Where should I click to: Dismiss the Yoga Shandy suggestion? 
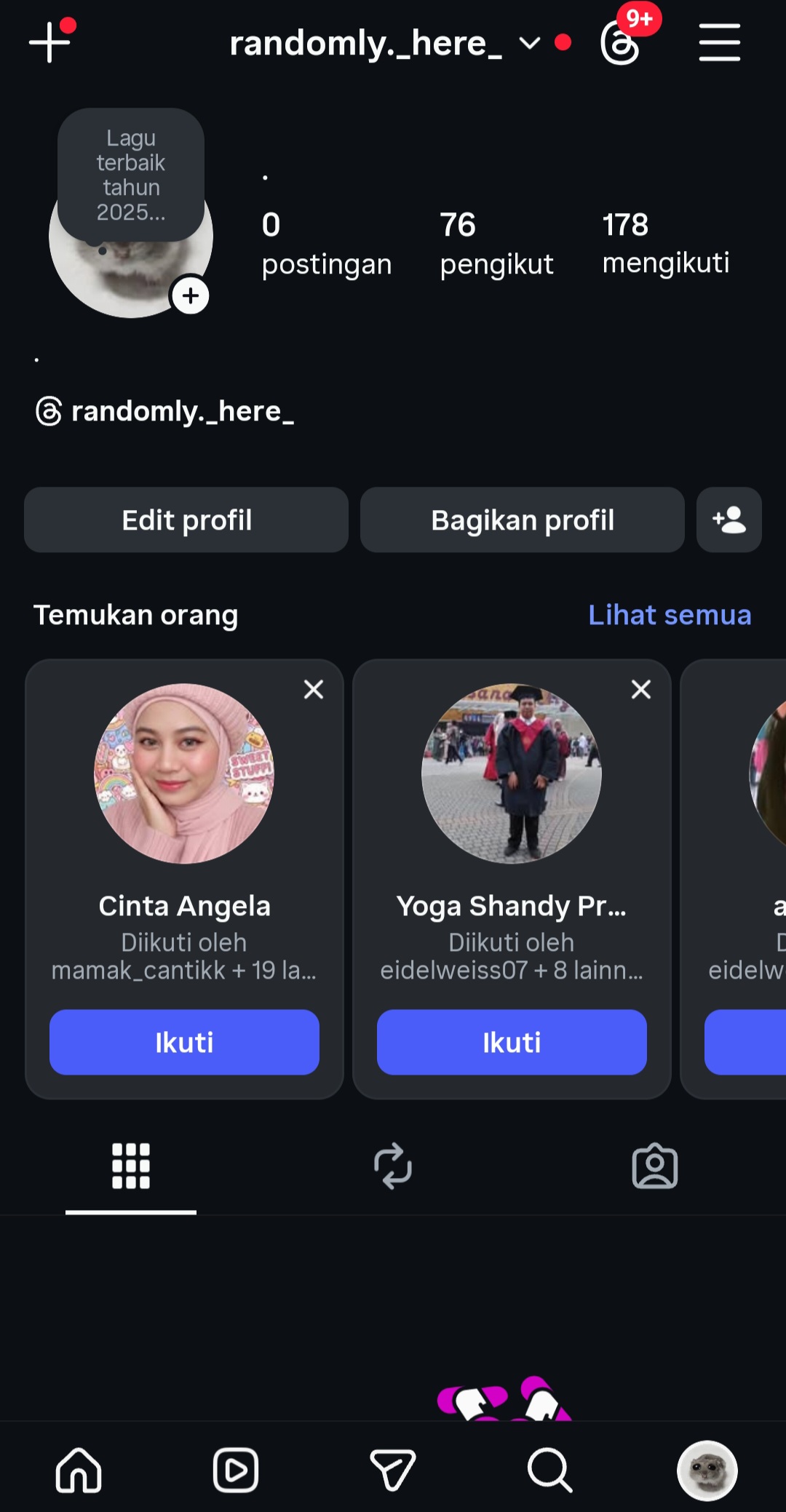641,689
